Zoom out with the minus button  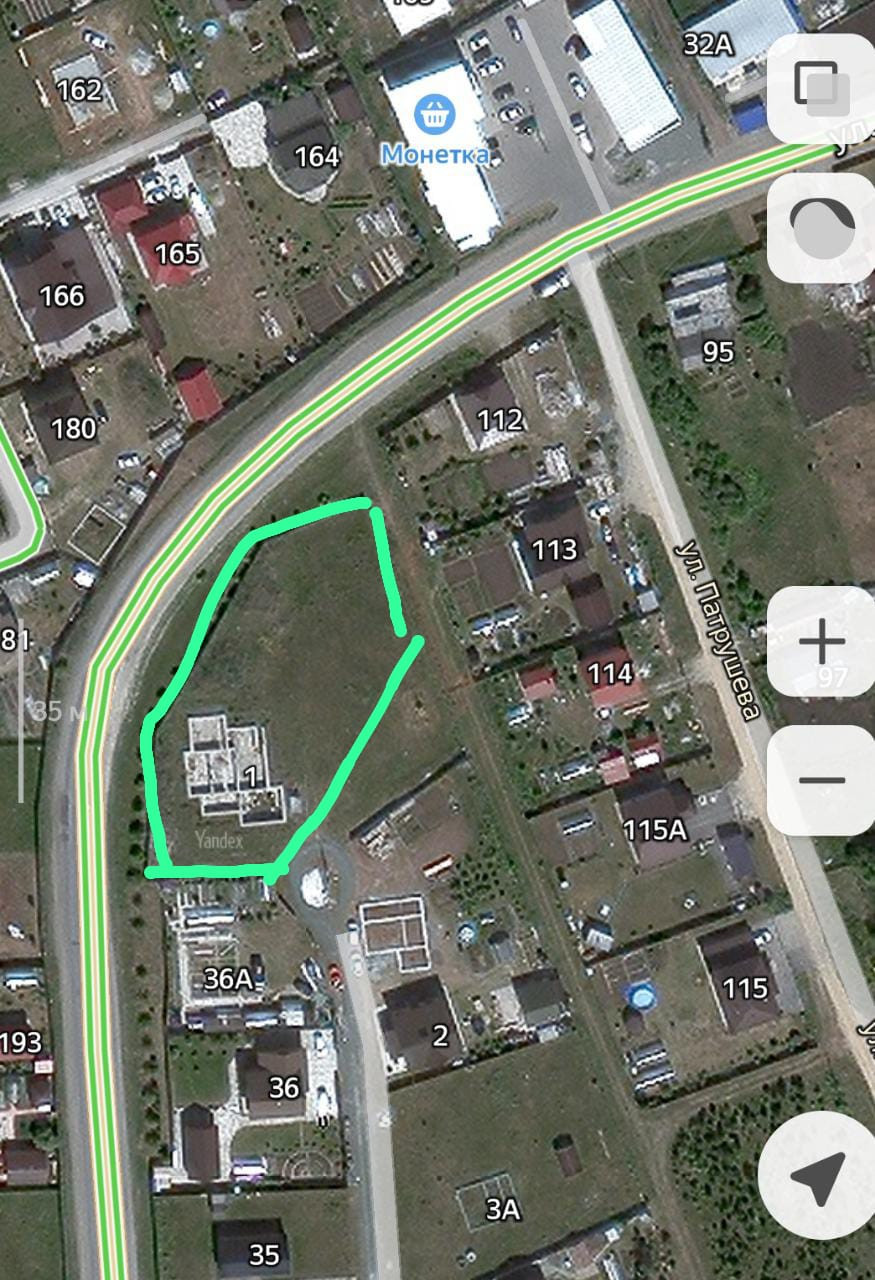821,780
